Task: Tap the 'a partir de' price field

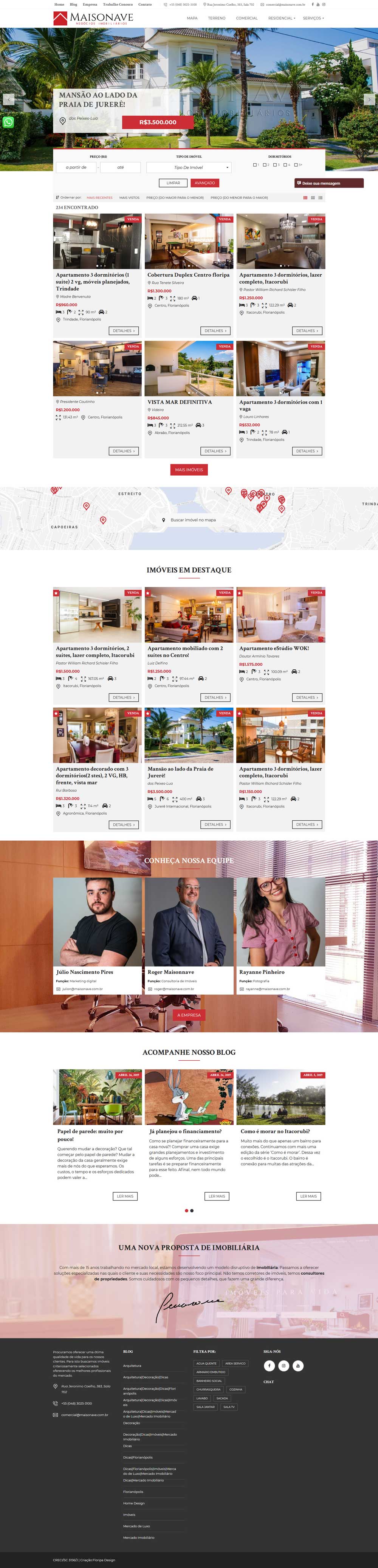Action: coord(76,167)
